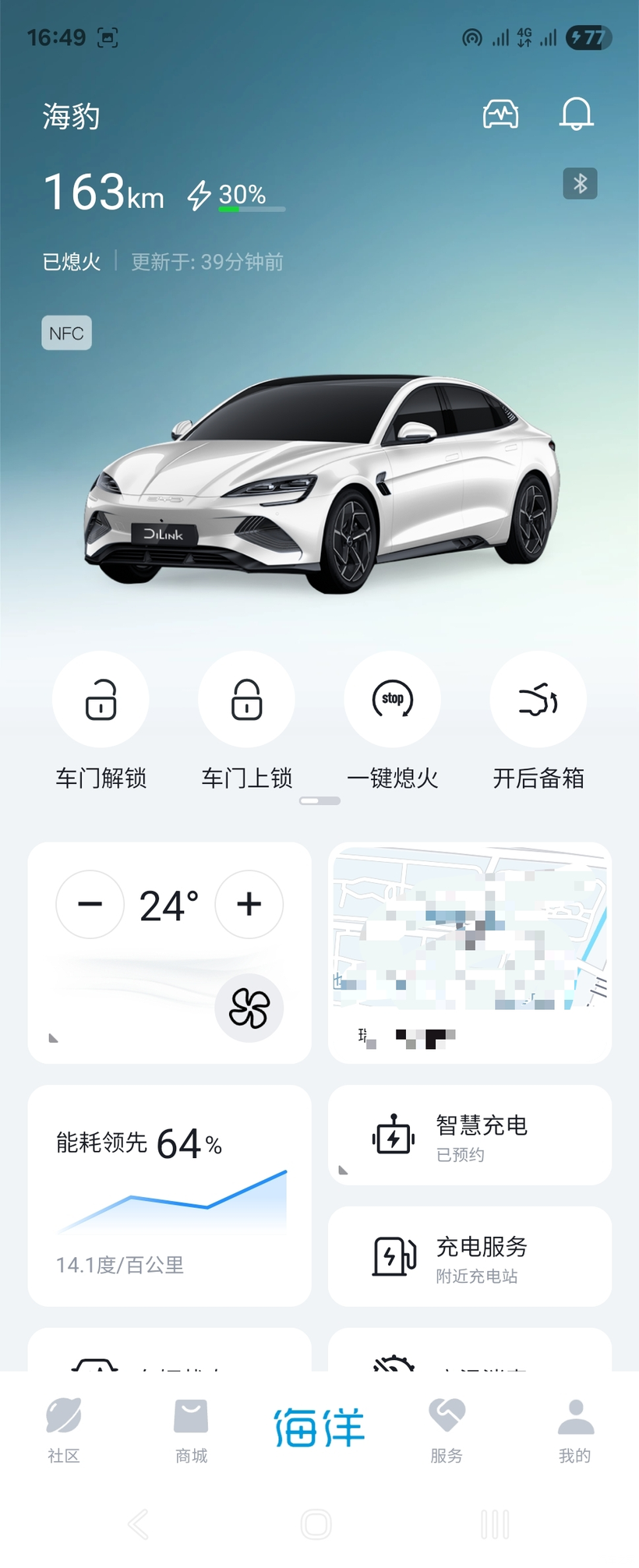Go back with the system back button
This screenshot has width=639, height=1568.
pyautogui.click(x=138, y=1524)
